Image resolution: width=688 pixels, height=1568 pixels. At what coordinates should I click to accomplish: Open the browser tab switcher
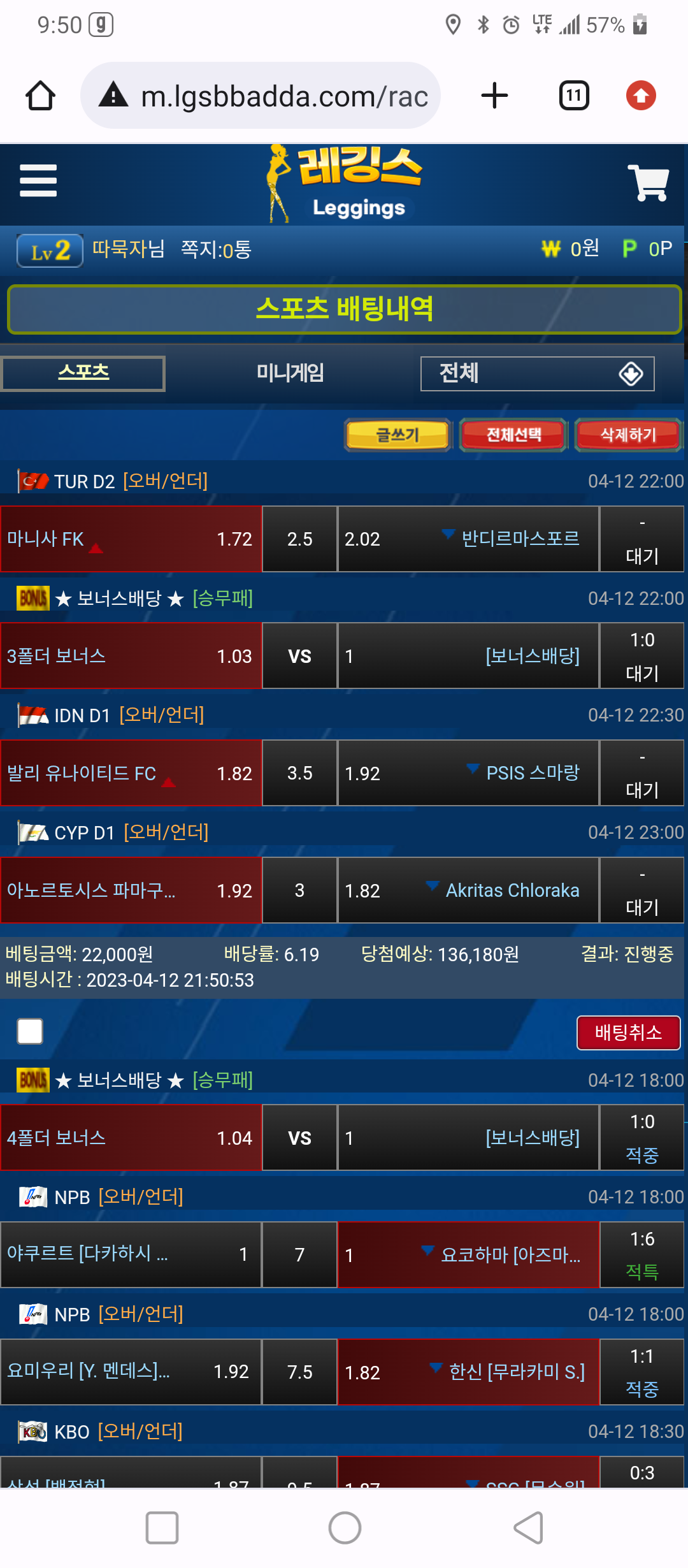tap(573, 96)
